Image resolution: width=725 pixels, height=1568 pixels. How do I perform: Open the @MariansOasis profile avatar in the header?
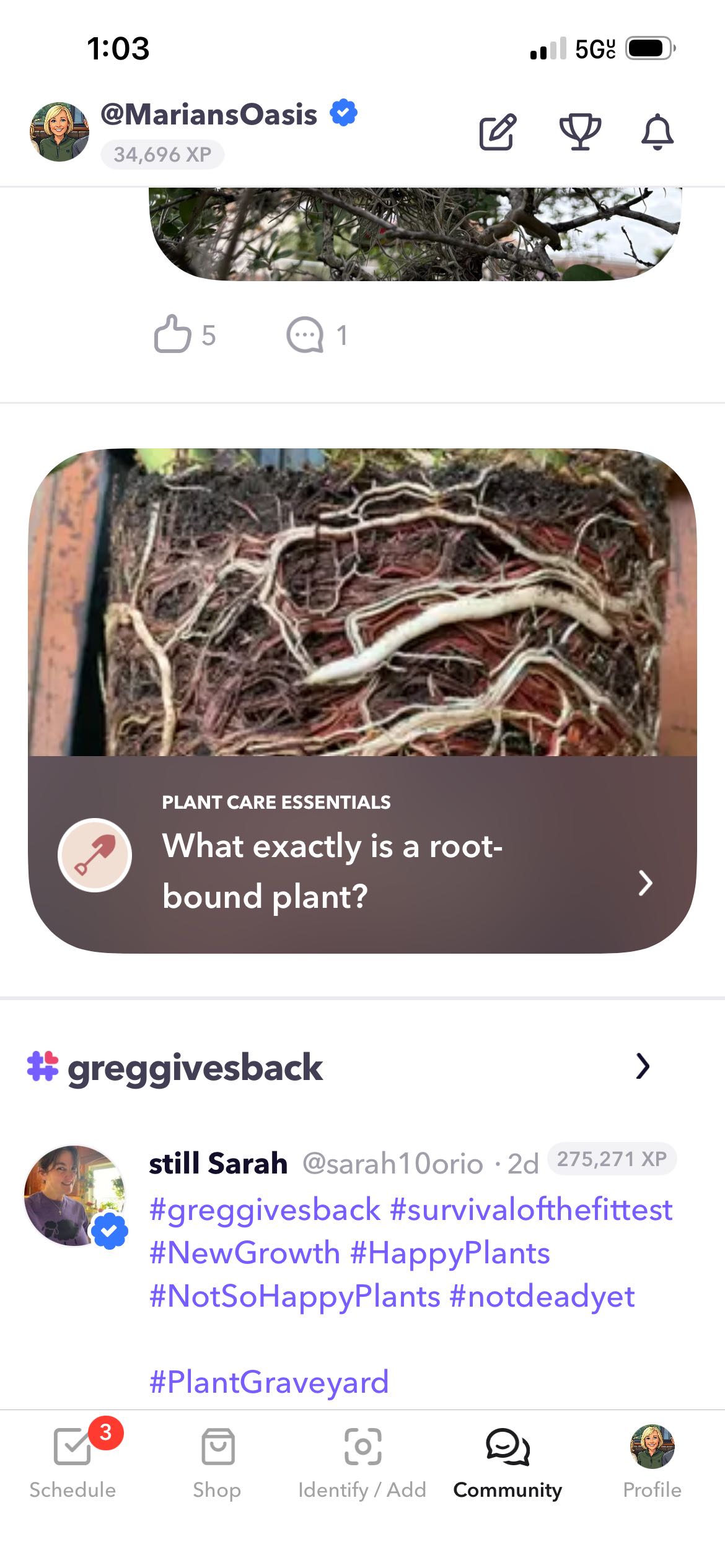pos(59,132)
